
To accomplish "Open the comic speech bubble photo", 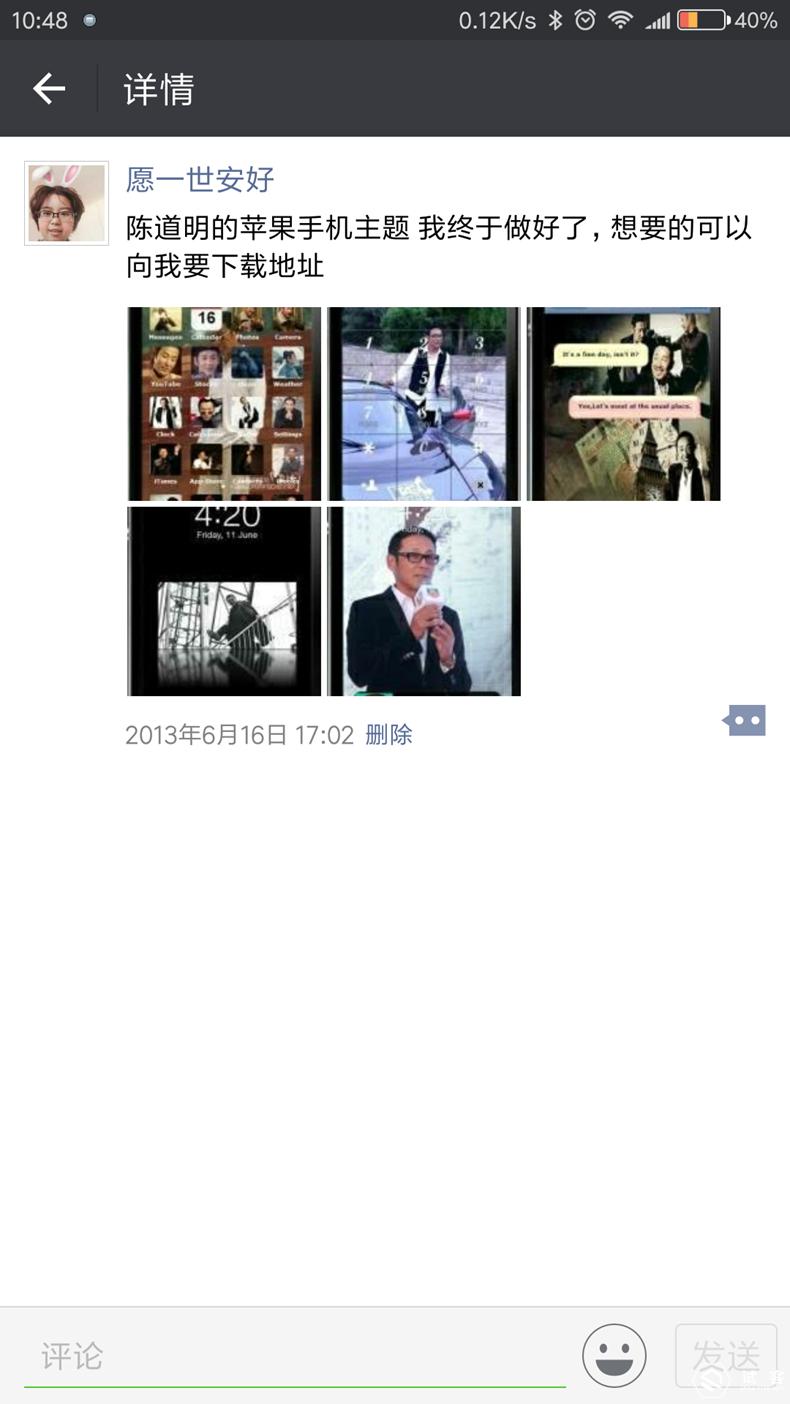I will click(623, 403).
